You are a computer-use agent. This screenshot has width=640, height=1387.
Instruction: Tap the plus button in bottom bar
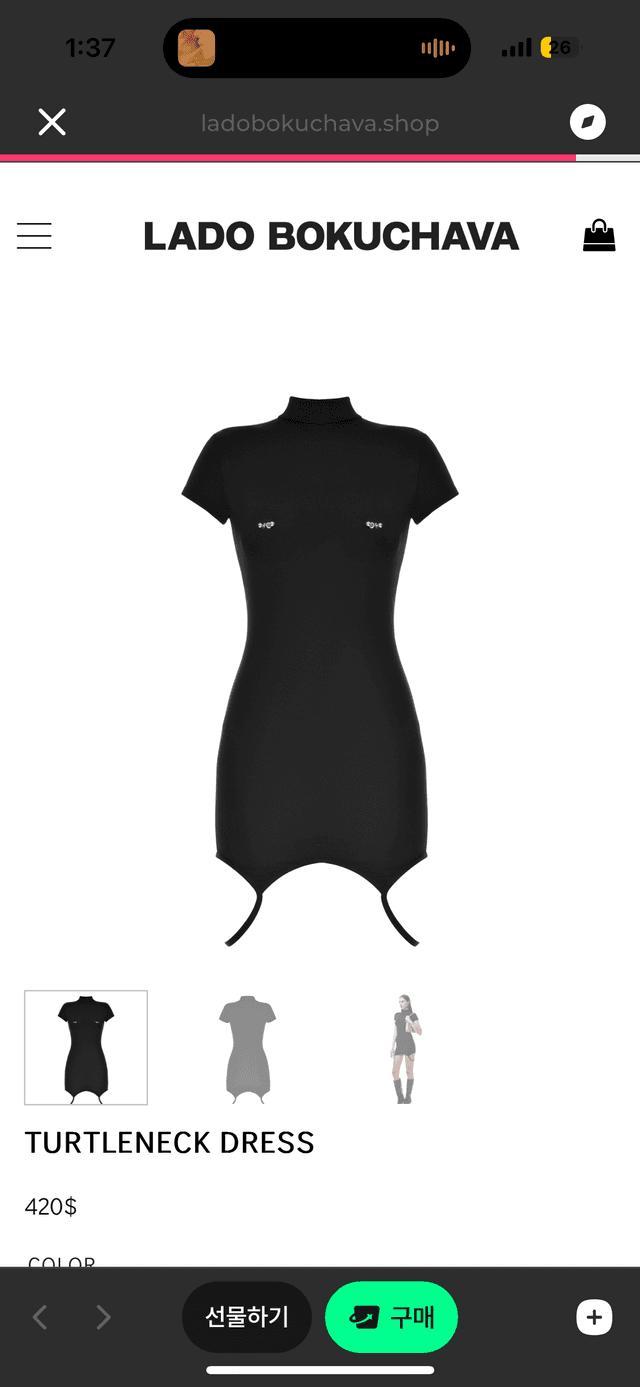pos(594,1317)
